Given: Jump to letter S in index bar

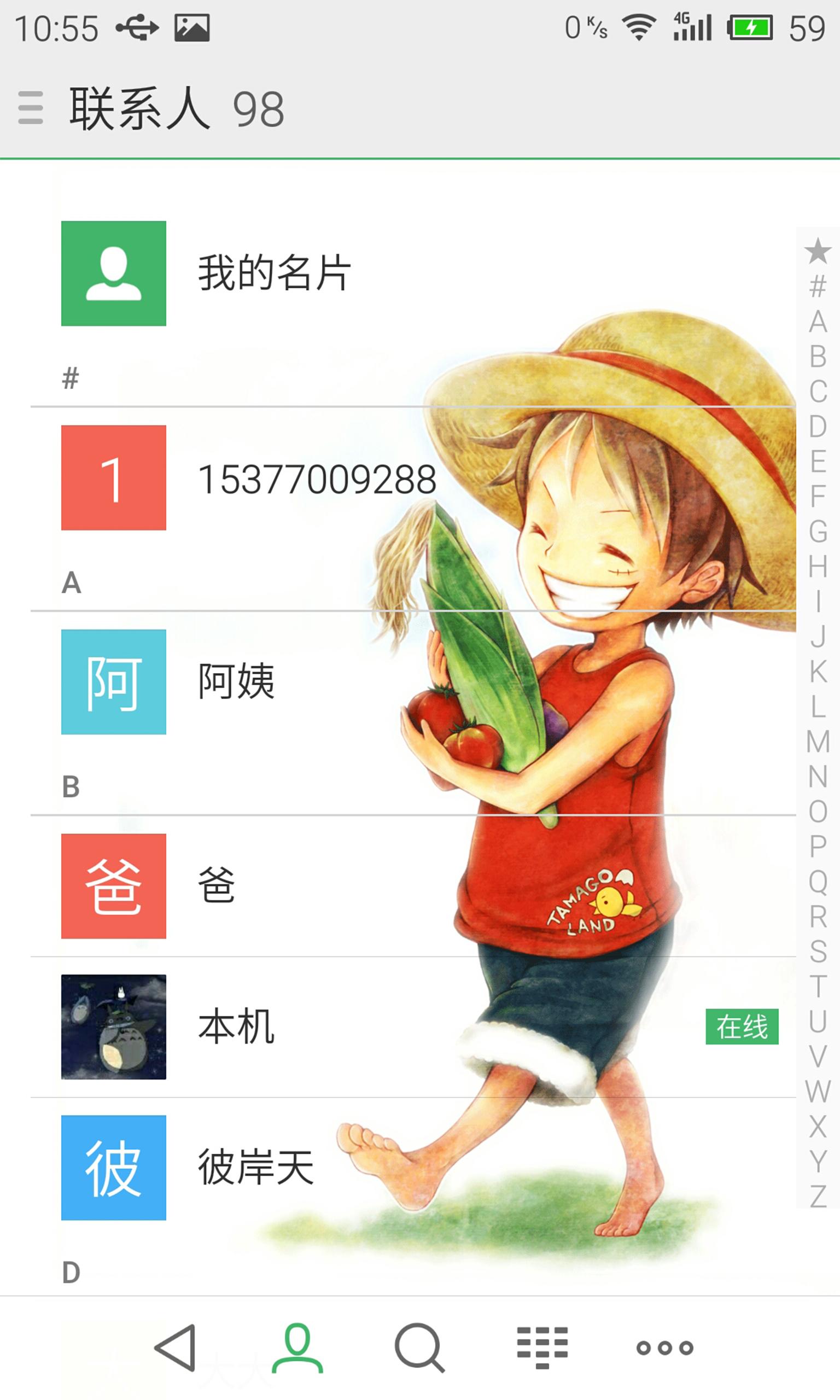Looking at the screenshot, I should [818, 951].
